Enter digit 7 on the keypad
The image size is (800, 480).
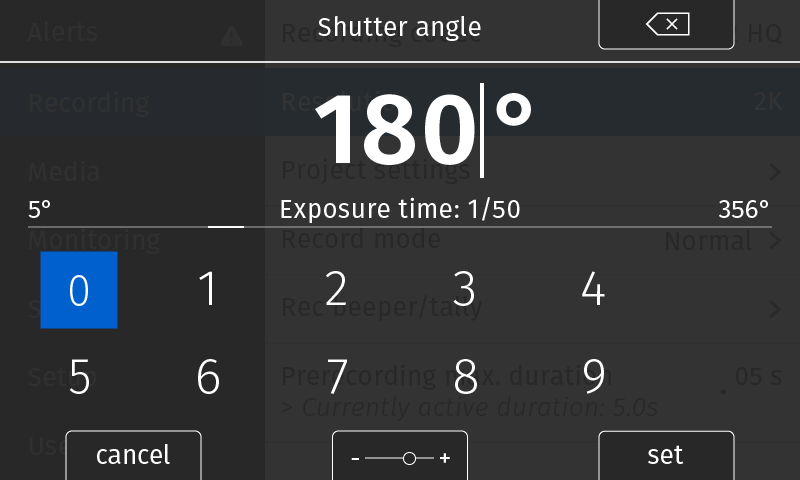[336, 377]
